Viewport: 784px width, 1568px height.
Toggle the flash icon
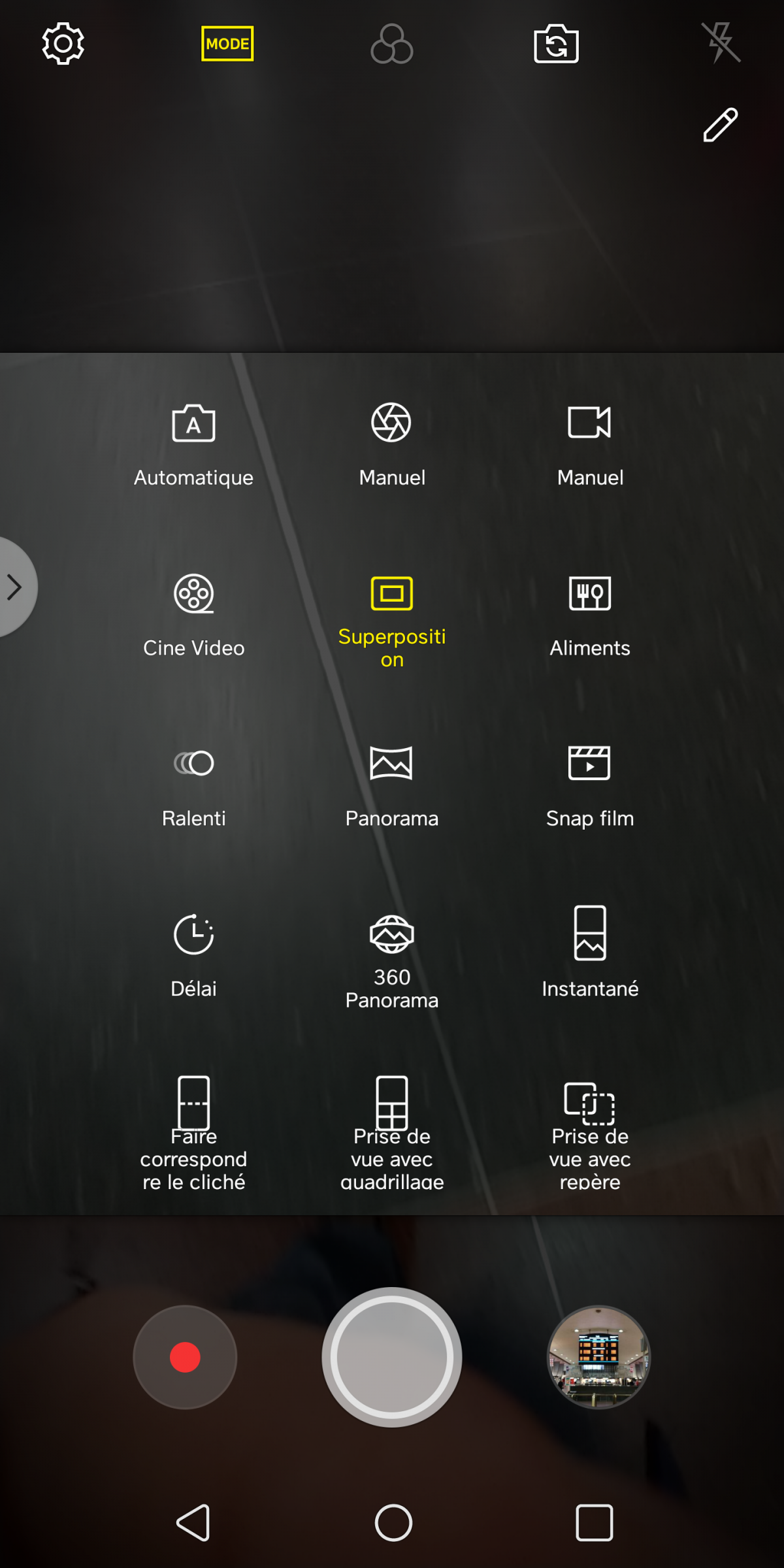pyautogui.click(x=721, y=42)
